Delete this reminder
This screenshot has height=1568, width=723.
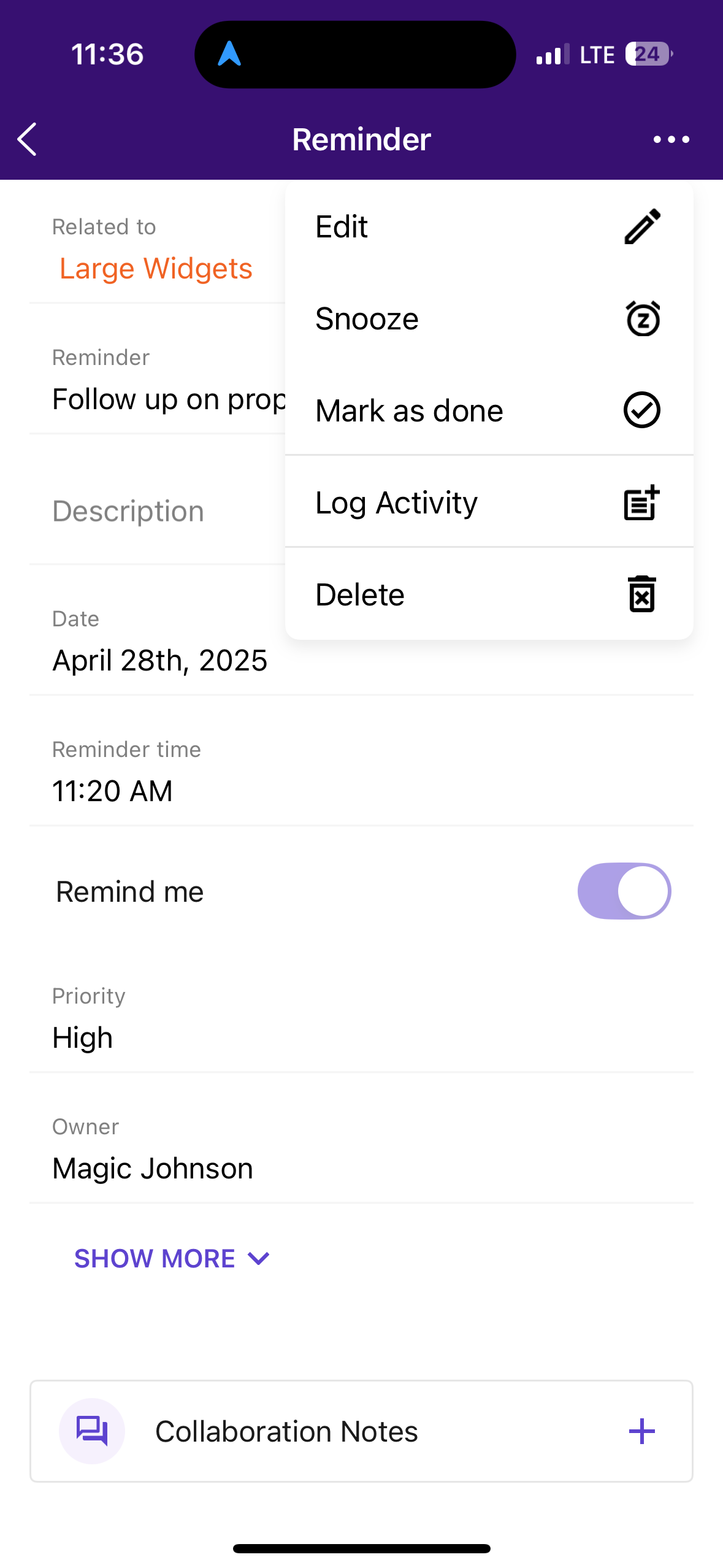(x=489, y=594)
